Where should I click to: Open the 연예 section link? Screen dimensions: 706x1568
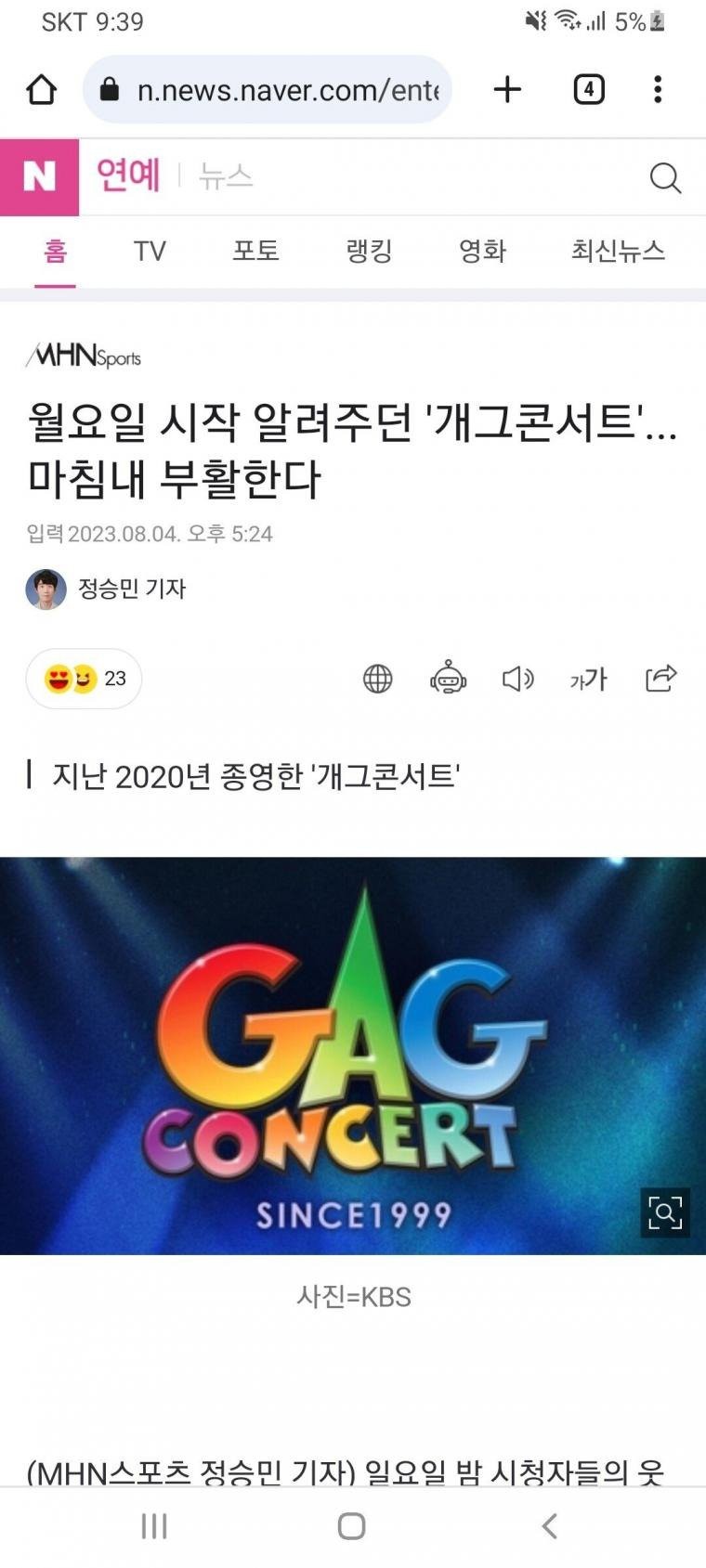128,175
